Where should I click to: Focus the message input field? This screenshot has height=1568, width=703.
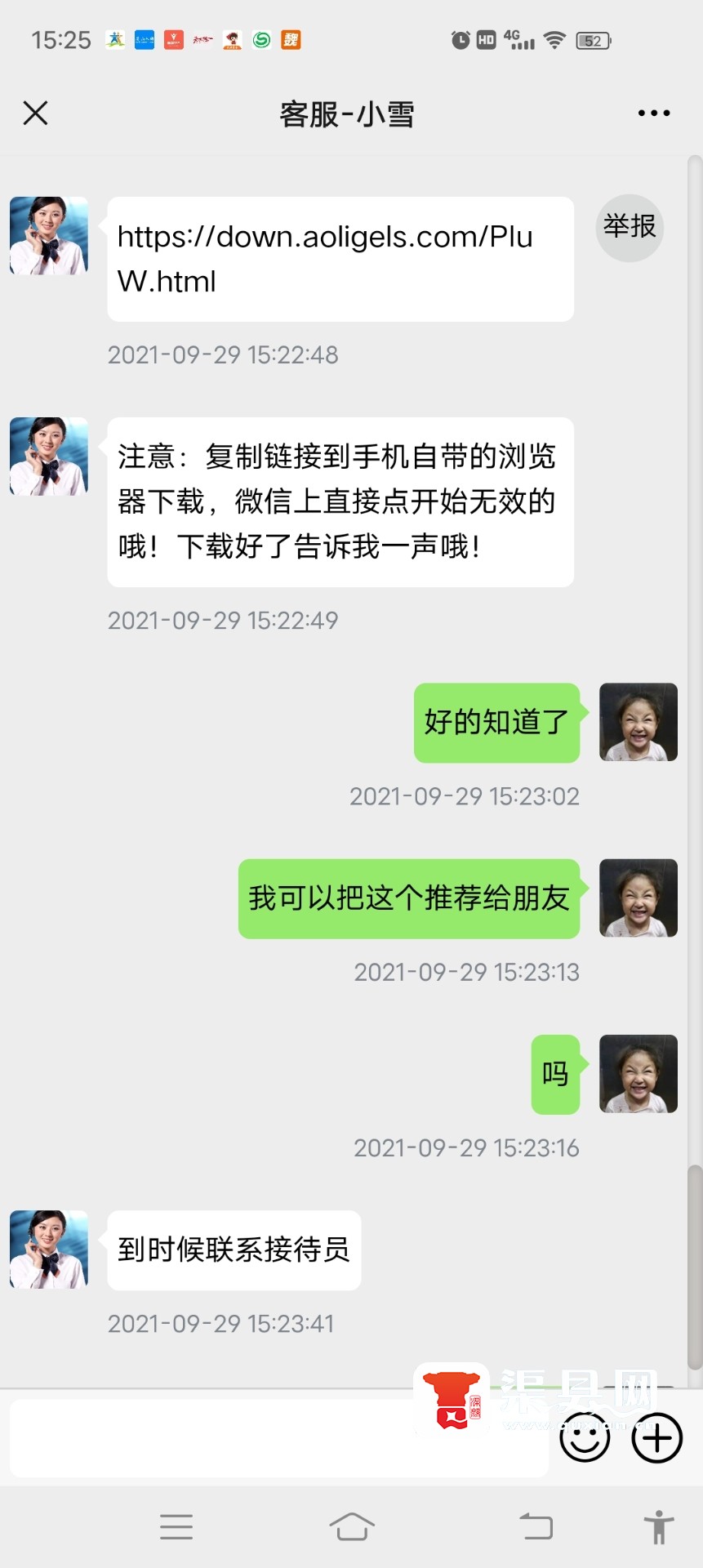tap(278, 1438)
